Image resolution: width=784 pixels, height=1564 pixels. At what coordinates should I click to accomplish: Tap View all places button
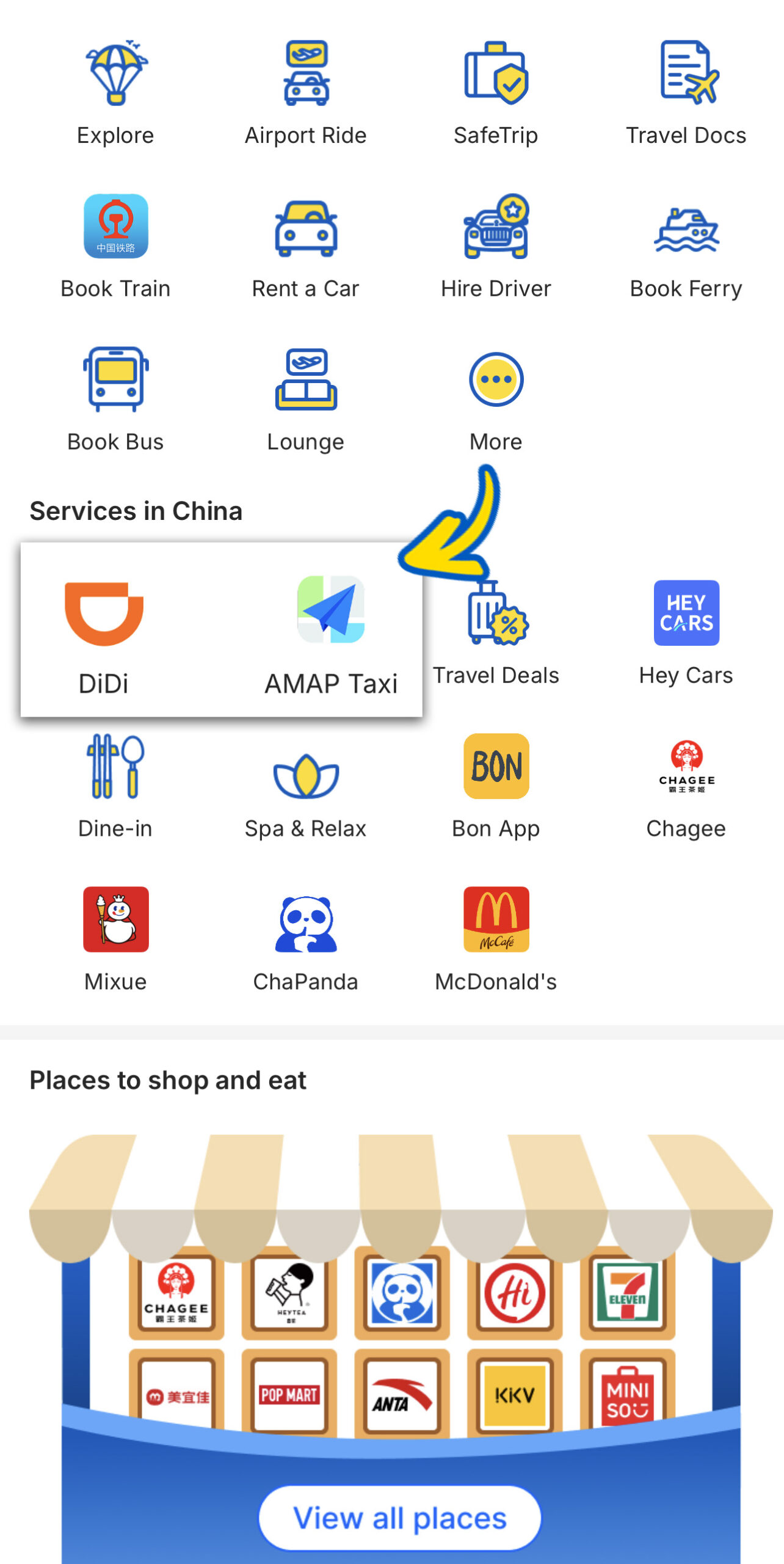tap(401, 1518)
